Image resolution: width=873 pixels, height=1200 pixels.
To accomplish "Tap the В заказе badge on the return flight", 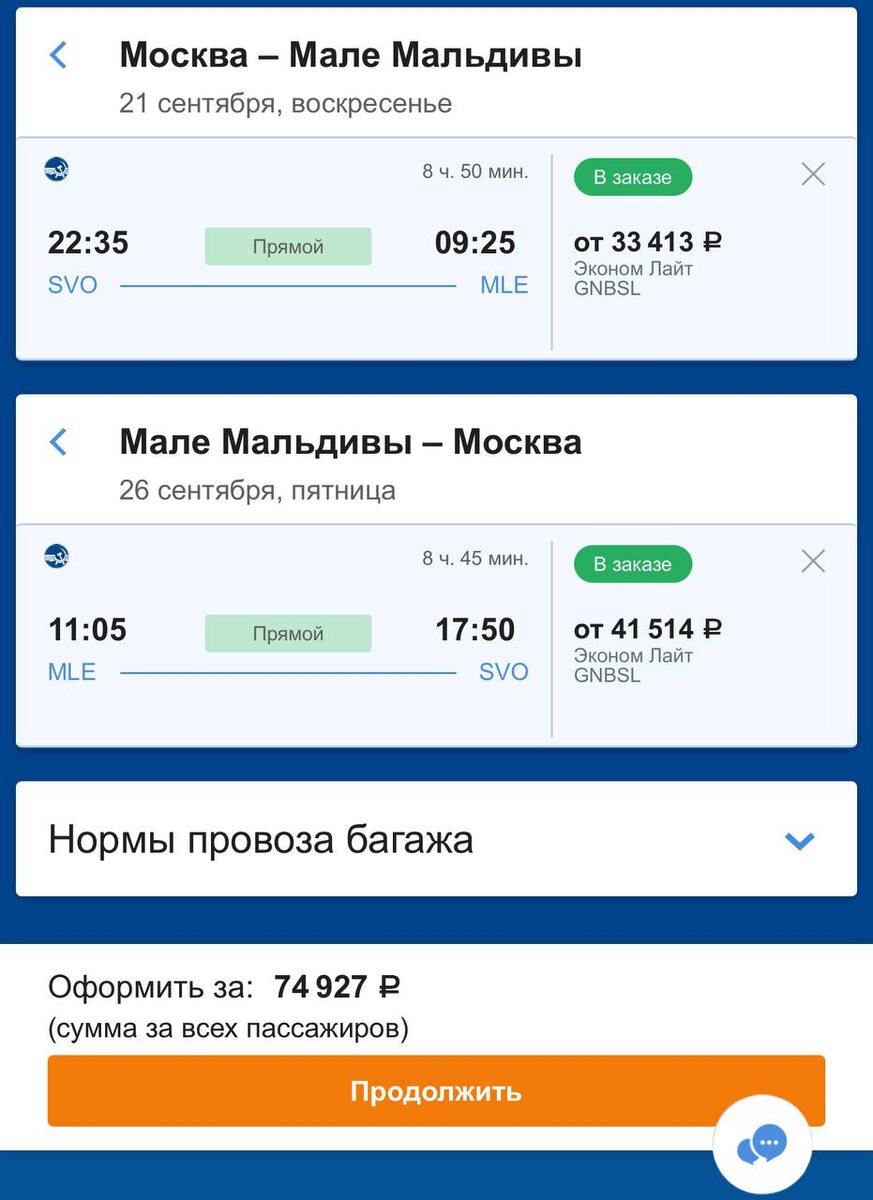I will click(x=632, y=563).
